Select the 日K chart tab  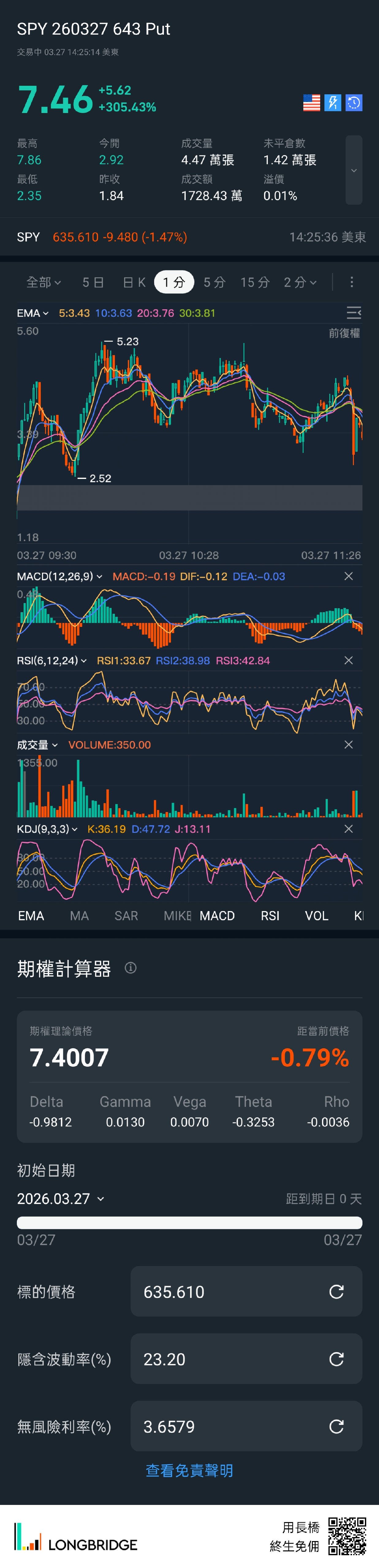134,282
